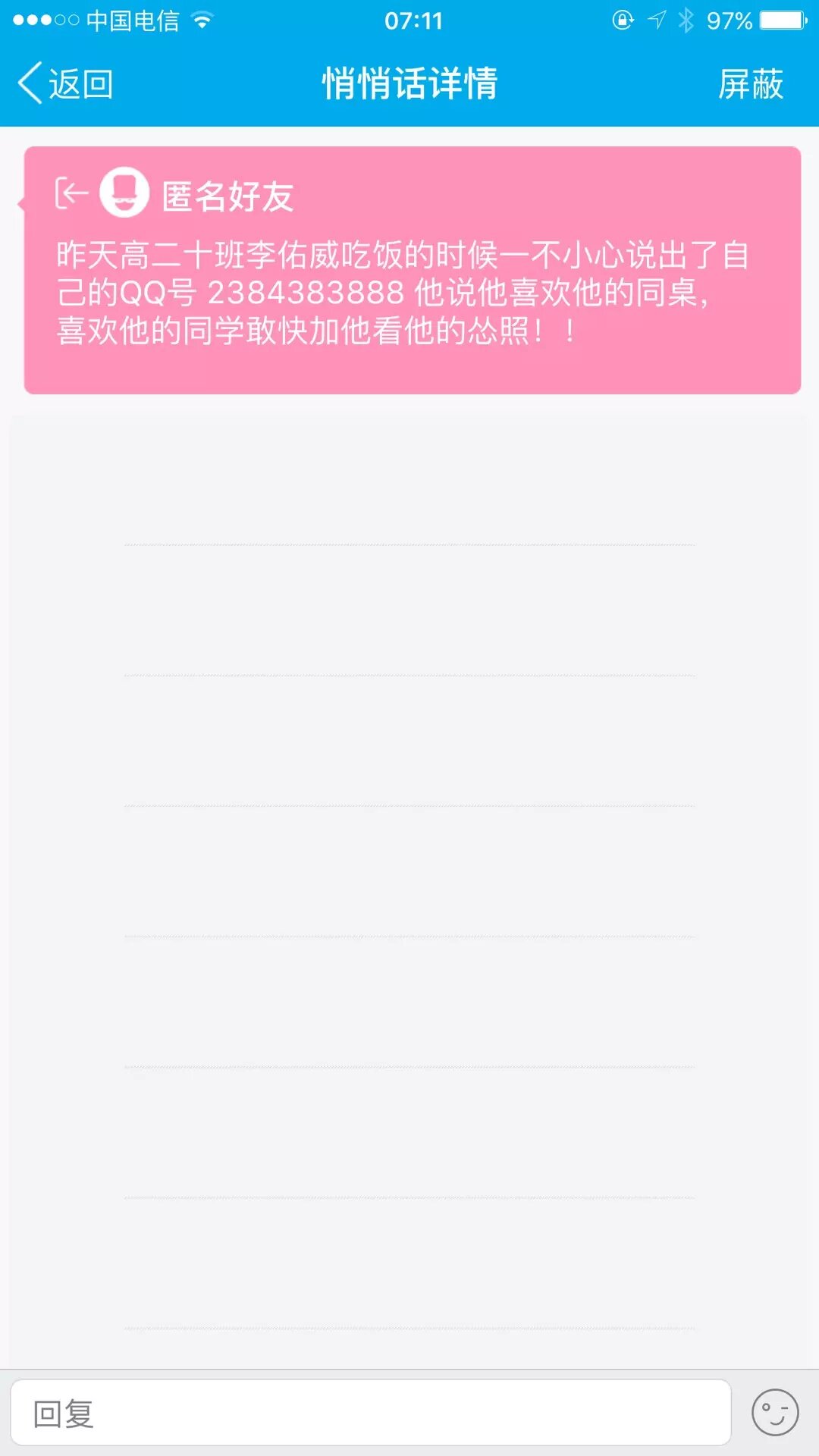Block this whisper via 屏蔽
819x1456 pixels.
[750, 83]
